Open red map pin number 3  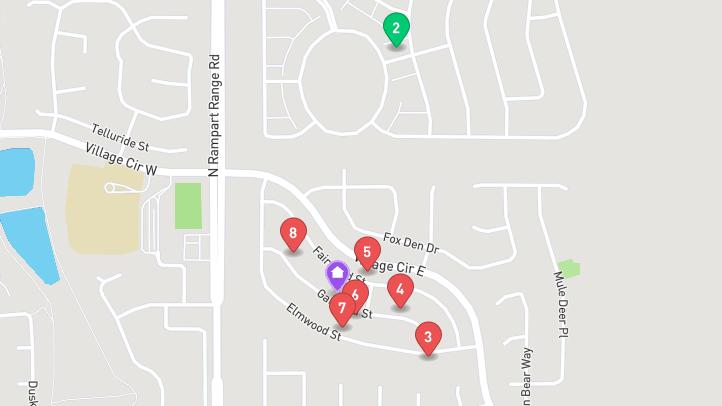pos(428,337)
